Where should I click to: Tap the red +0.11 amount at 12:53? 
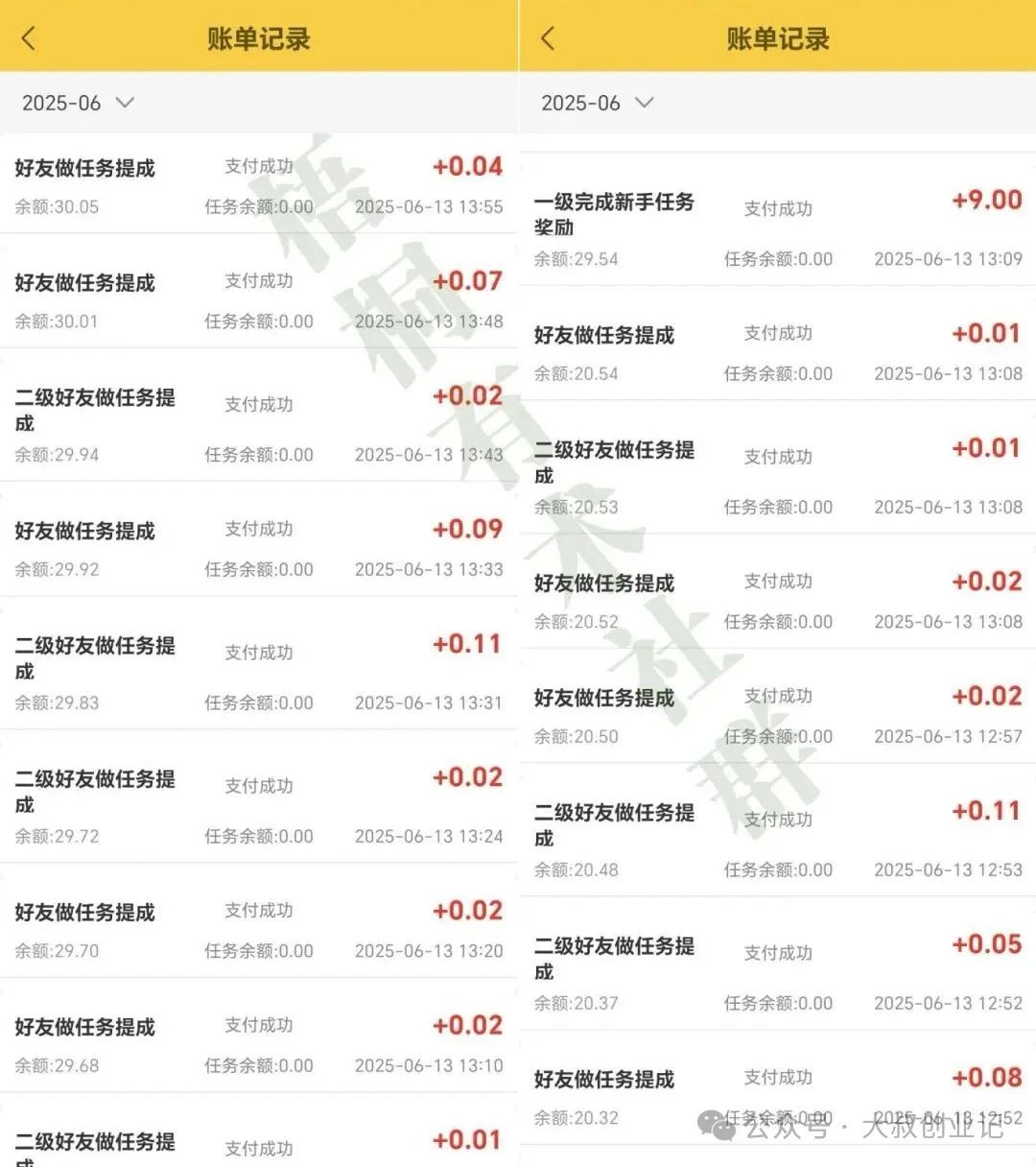986,811
